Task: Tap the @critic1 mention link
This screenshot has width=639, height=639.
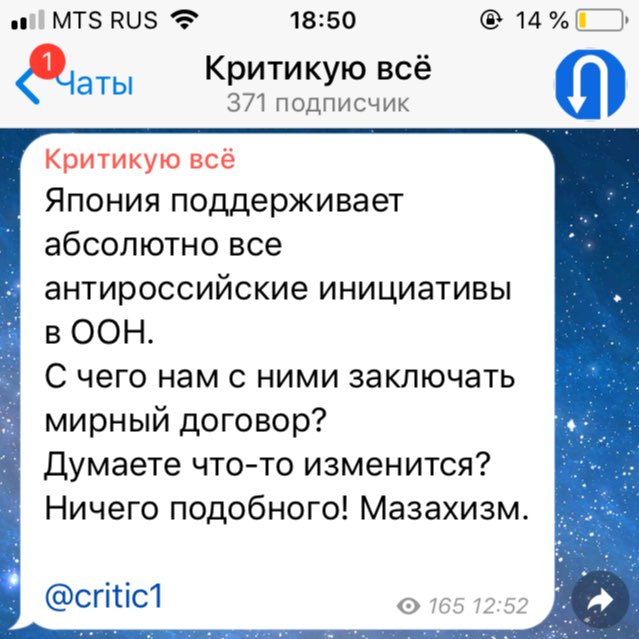Action: [104, 595]
